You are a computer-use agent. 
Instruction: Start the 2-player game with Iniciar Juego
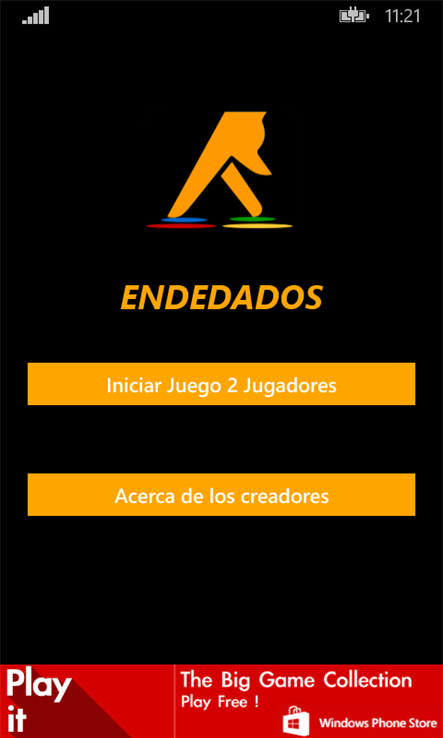[221, 384]
